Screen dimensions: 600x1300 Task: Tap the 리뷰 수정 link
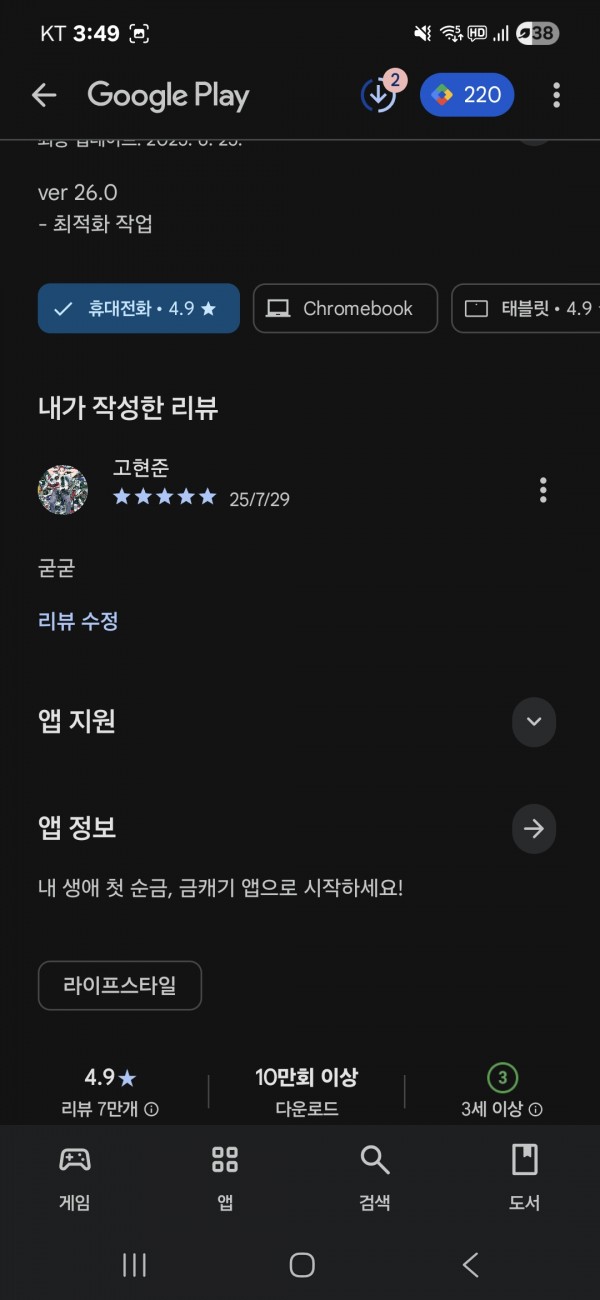(x=78, y=621)
